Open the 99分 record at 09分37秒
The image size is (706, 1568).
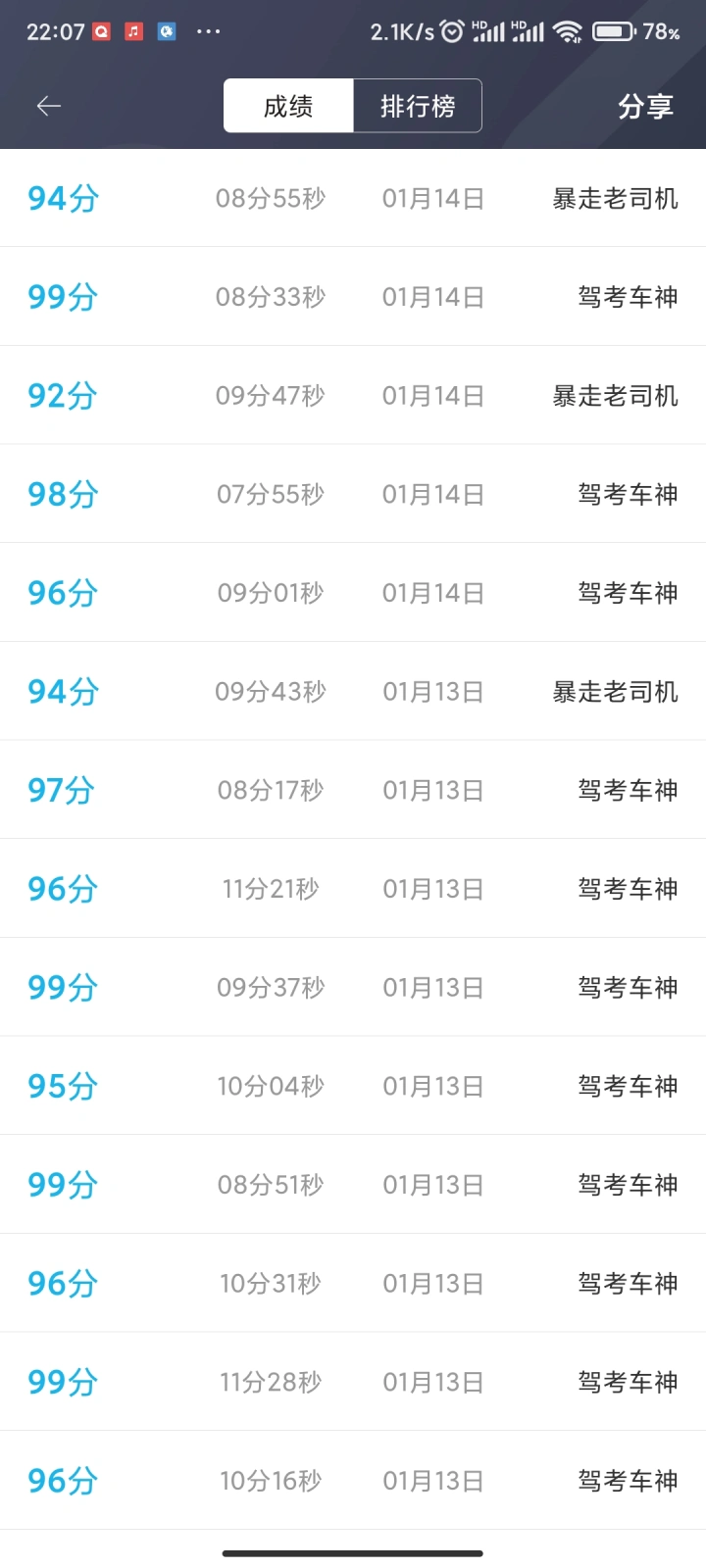[353, 987]
